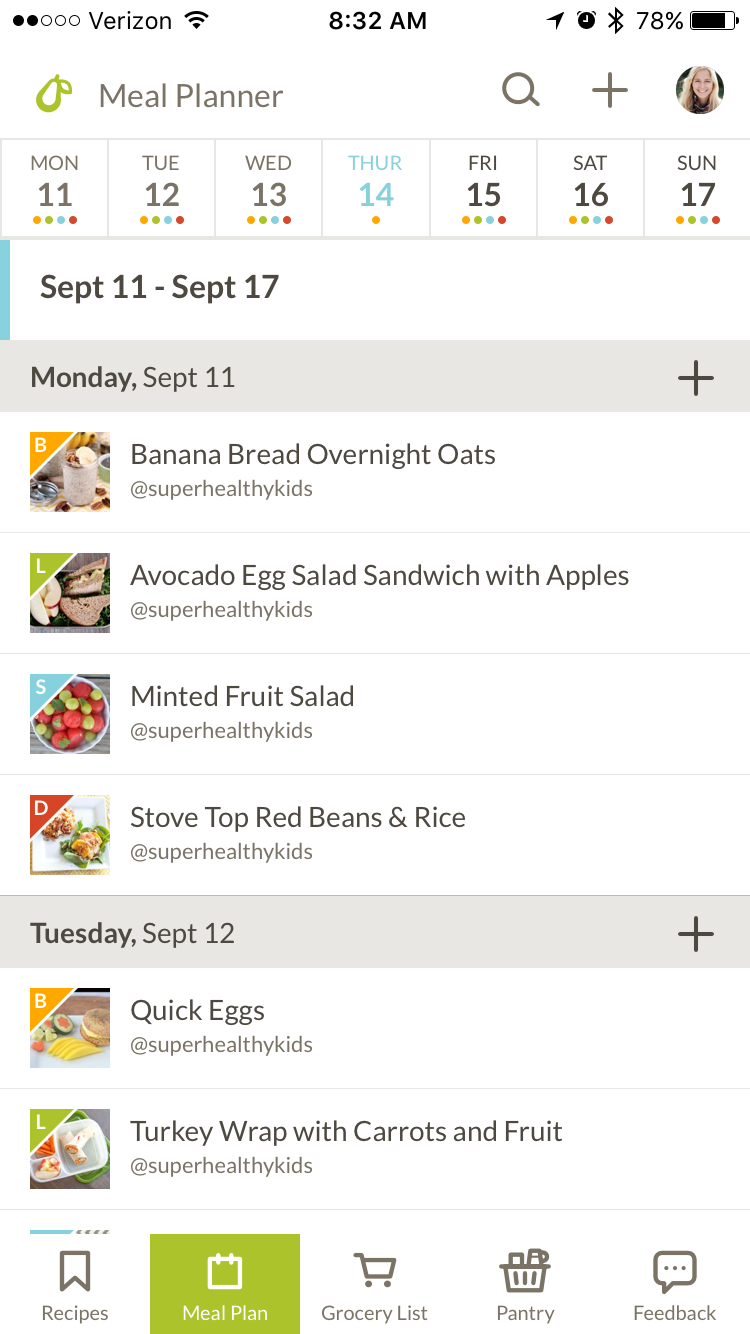Switch to the Recipes tab
The image size is (750, 1334).
point(75,1284)
